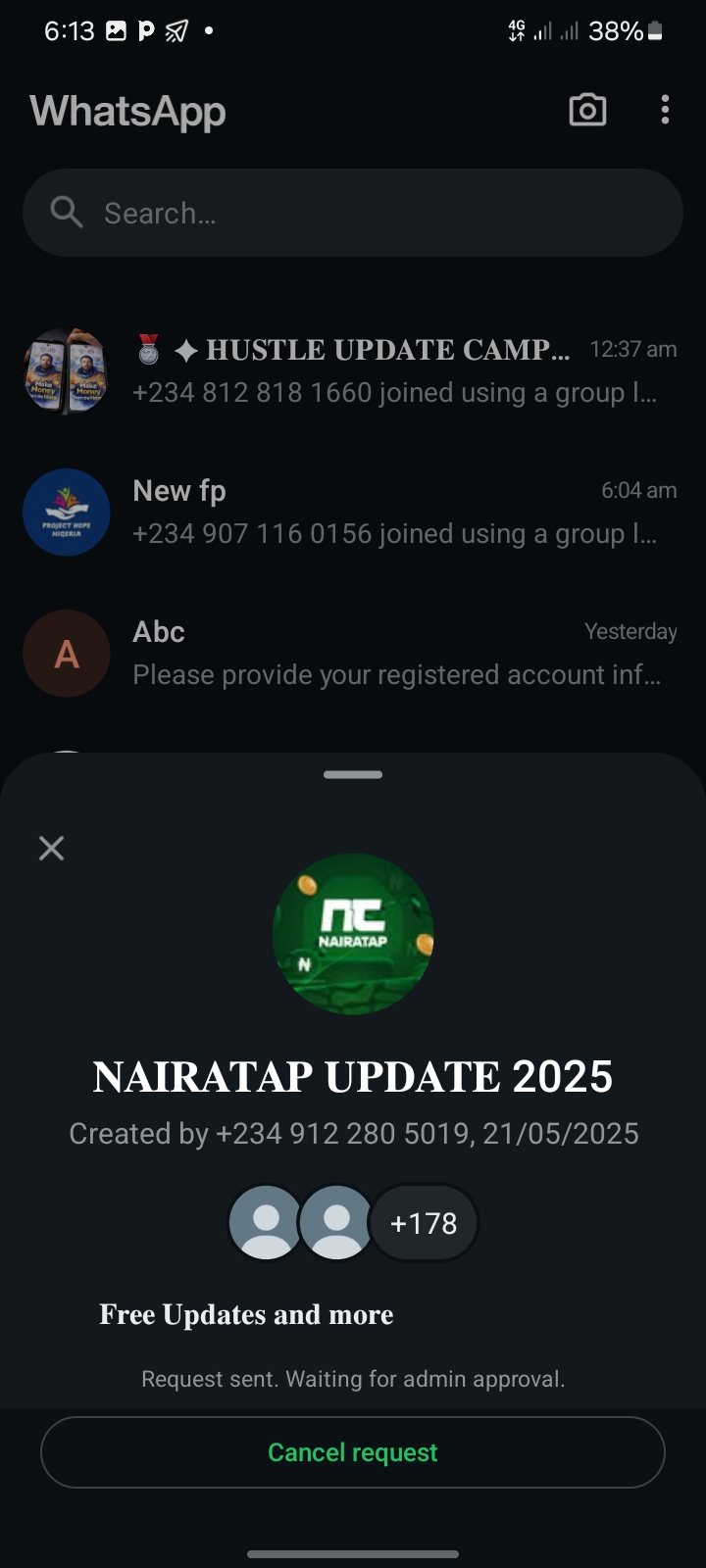Open the more options menu

665,110
